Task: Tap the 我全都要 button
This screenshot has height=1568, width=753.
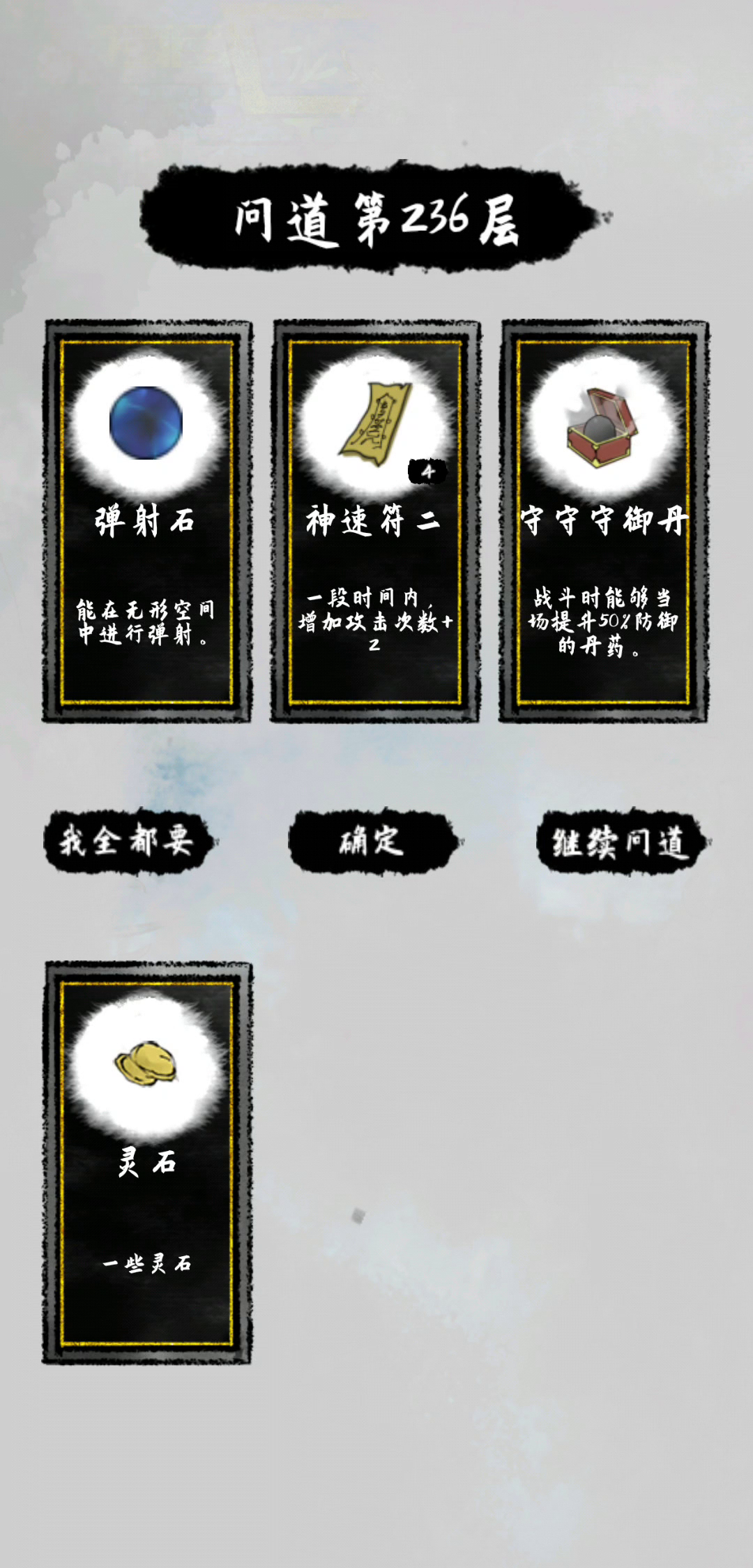Action: 128,841
